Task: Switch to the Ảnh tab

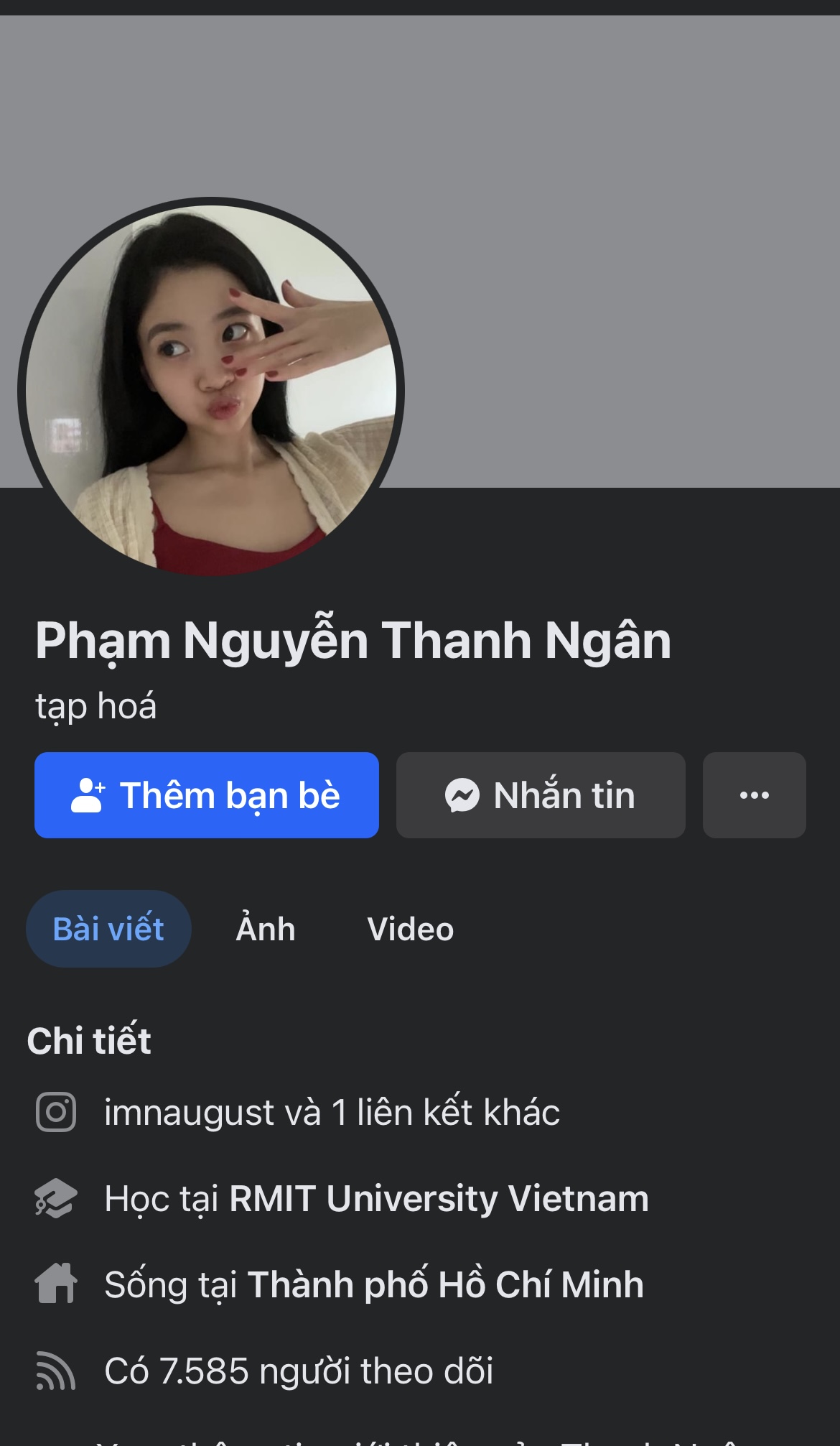Action: pos(266,929)
